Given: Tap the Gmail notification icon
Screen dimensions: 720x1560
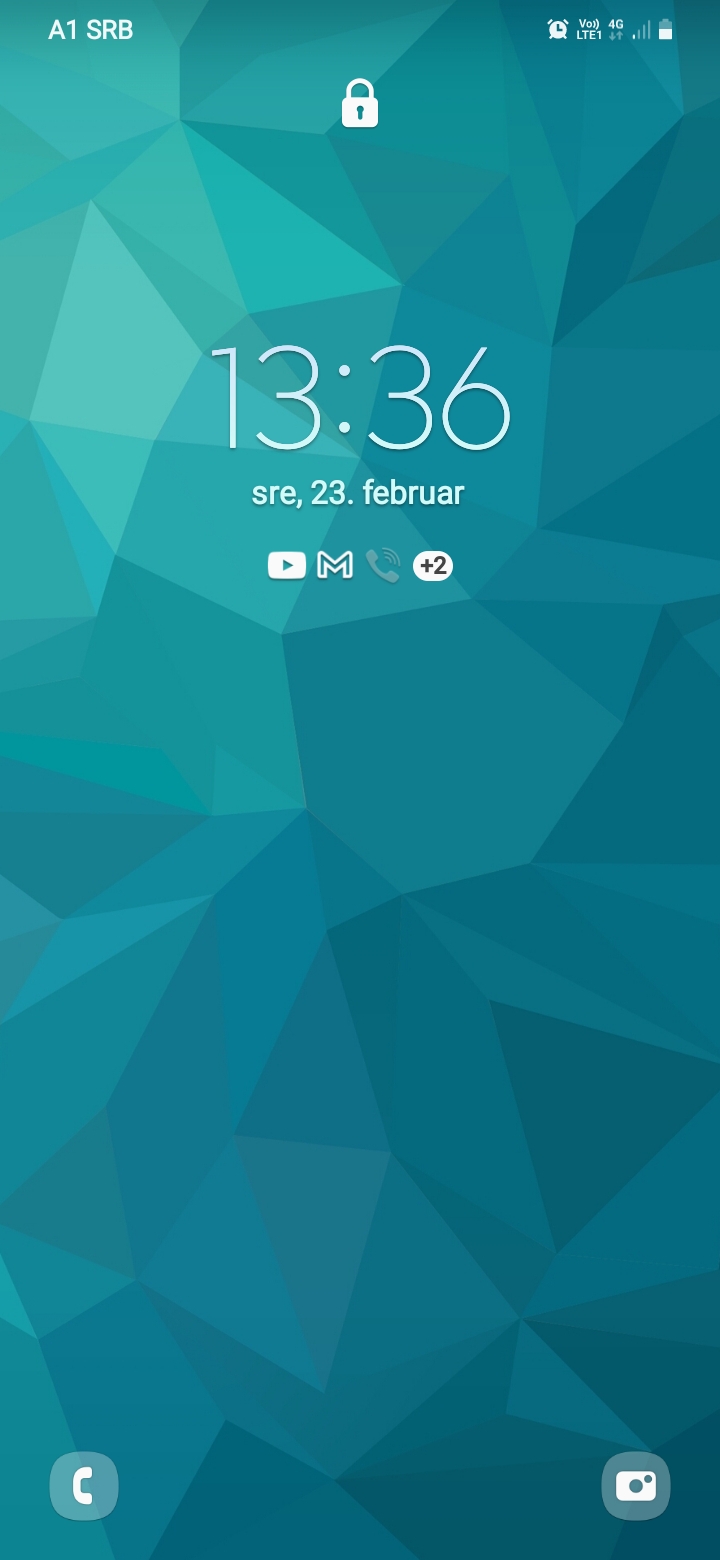Looking at the screenshot, I should 335,566.
